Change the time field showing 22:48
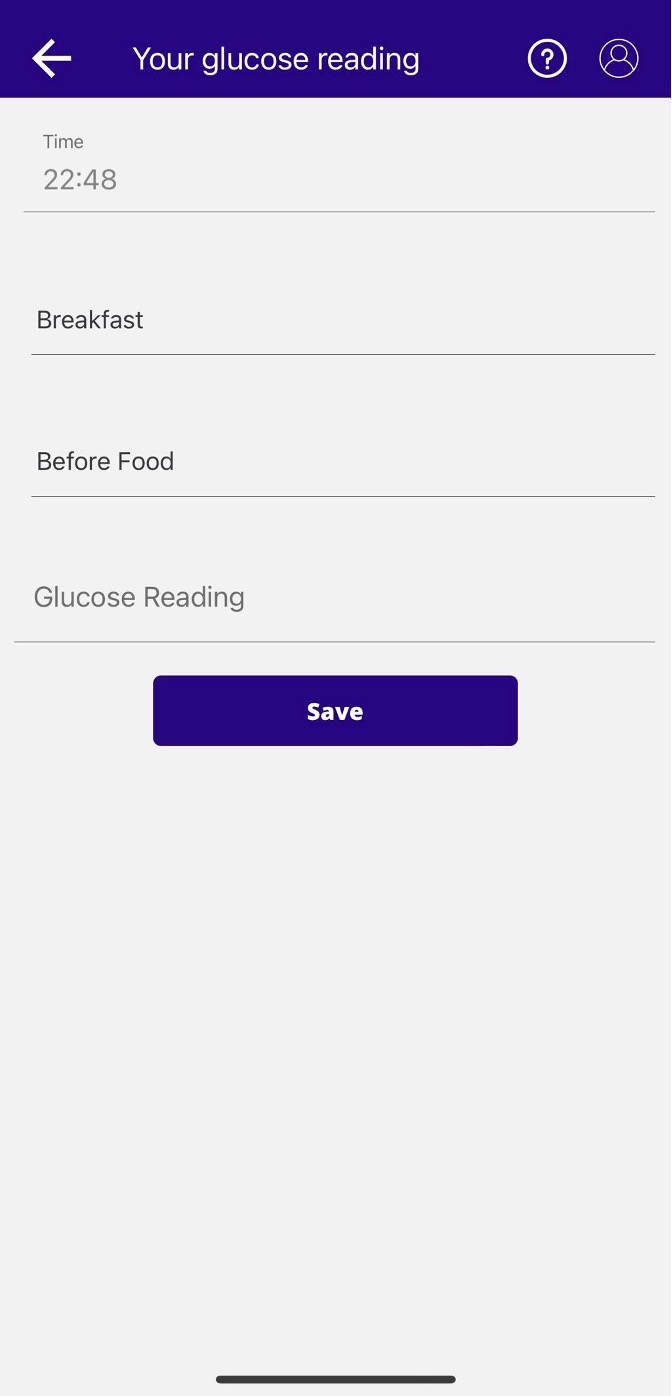The image size is (672, 1396). [x=338, y=179]
